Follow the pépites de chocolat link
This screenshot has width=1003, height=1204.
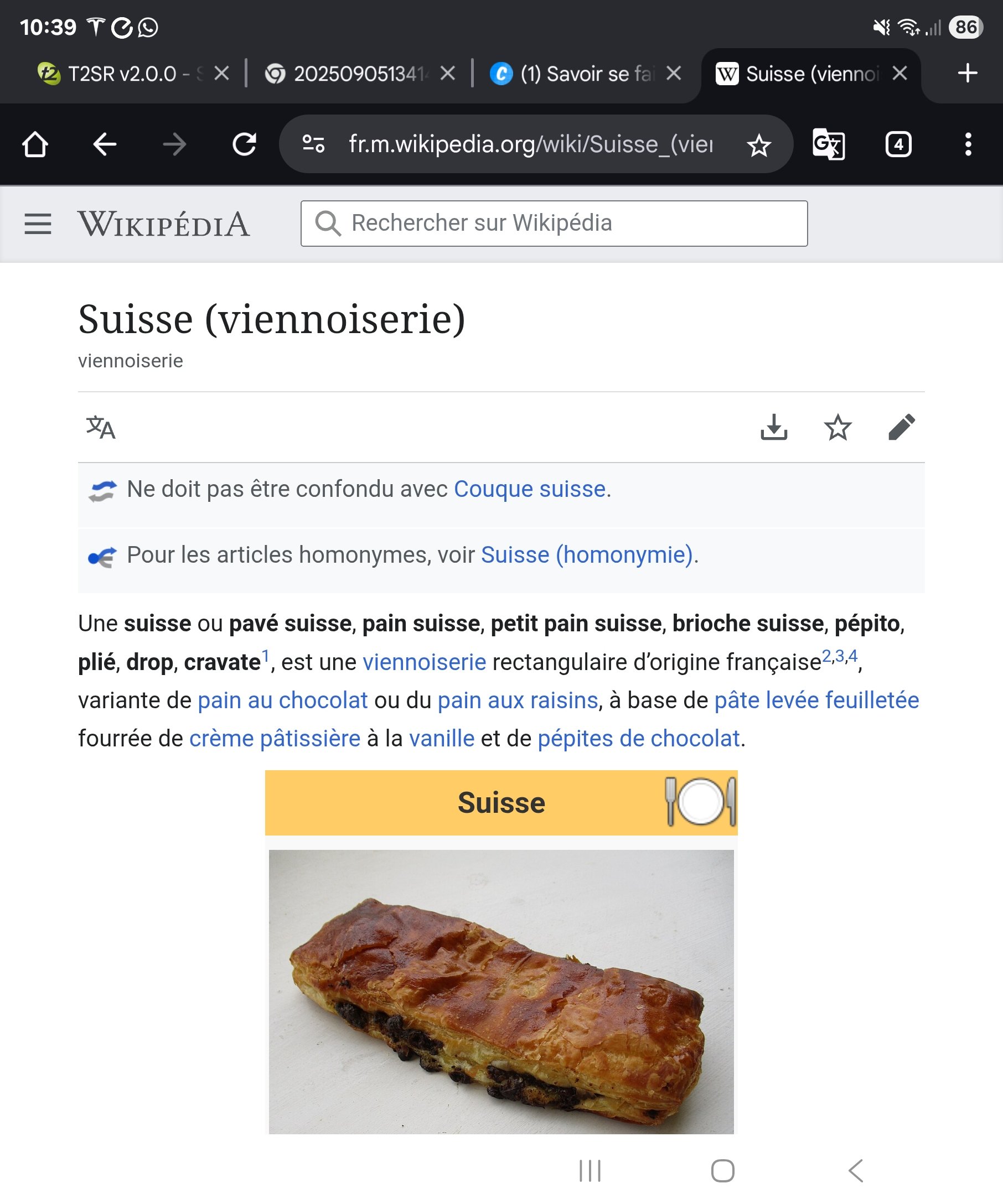pyautogui.click(x=638, y=739)
